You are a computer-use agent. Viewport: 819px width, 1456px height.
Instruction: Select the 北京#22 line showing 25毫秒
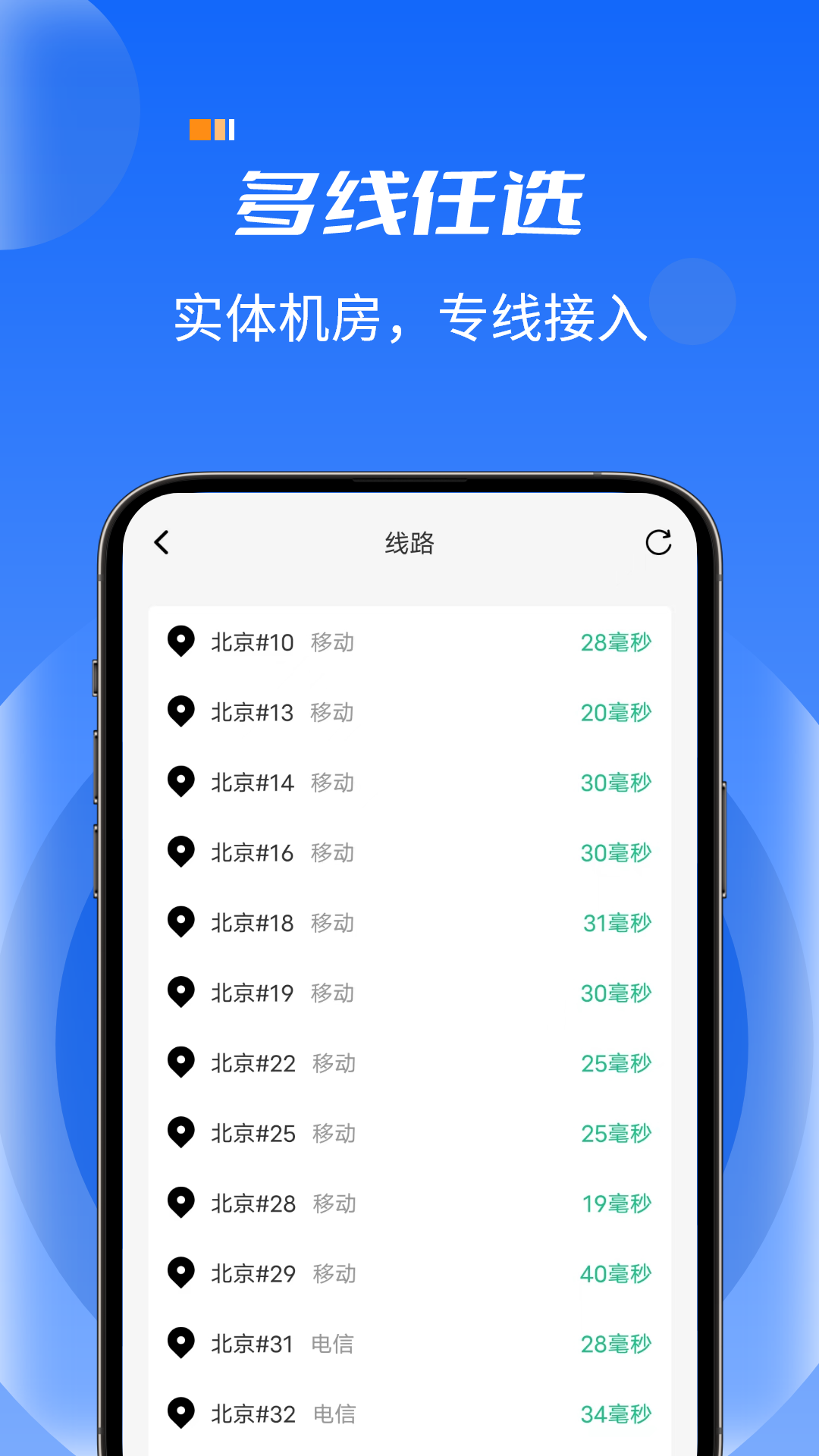coord(409,1063)
